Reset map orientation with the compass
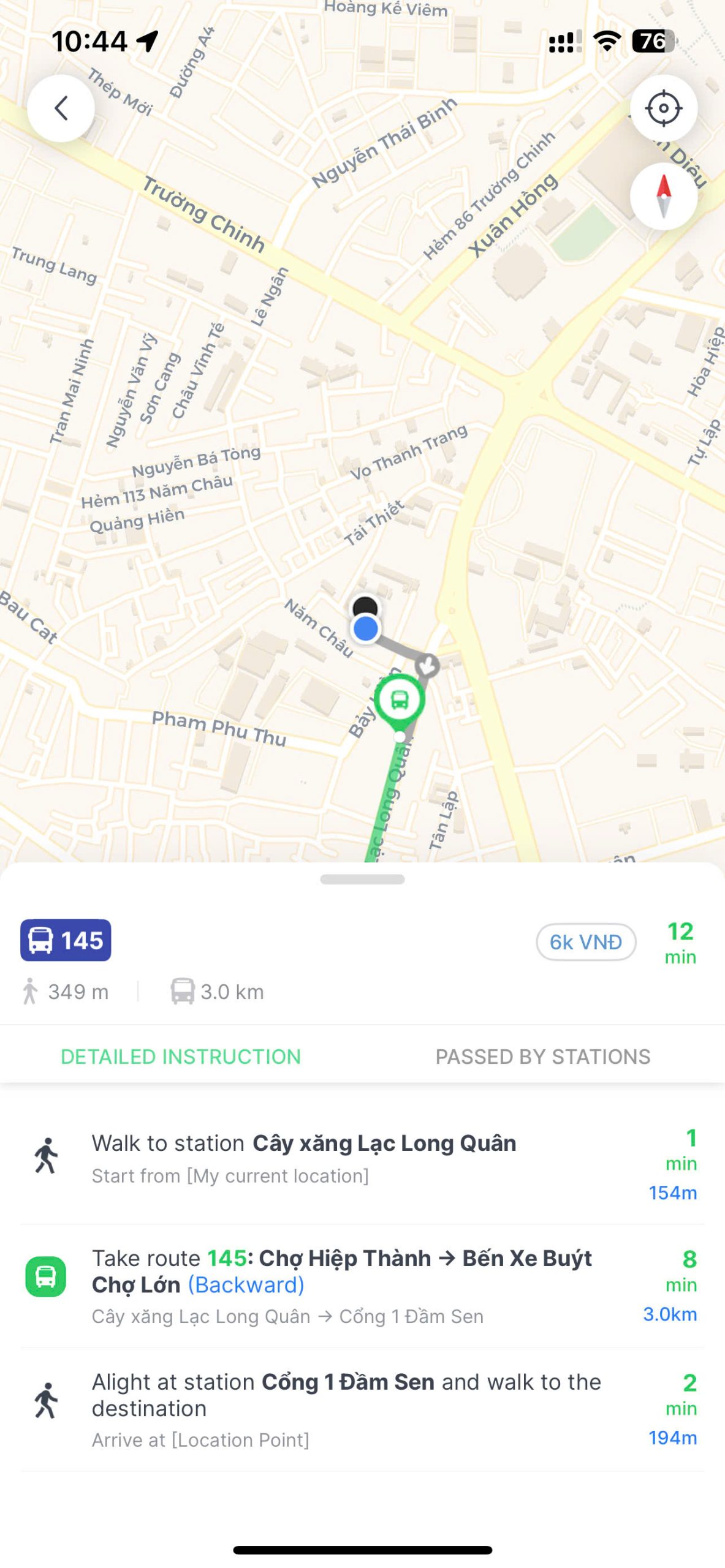The image size is (725, 1568). [663, 196]
